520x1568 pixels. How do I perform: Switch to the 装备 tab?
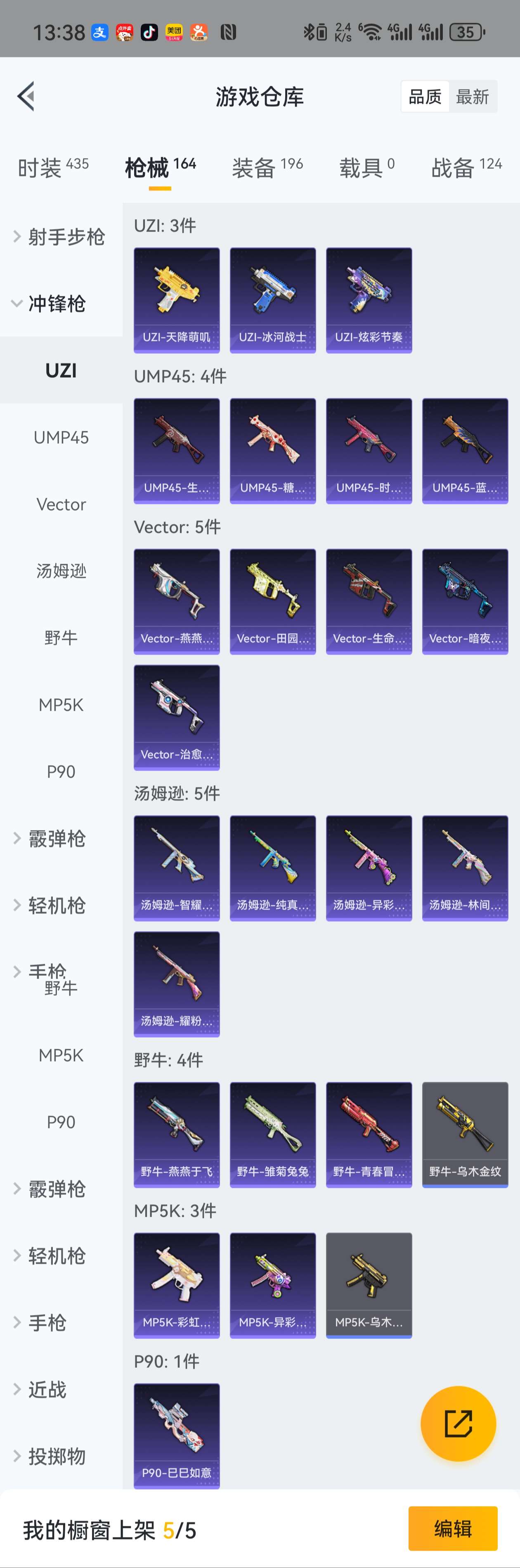(x=267, y=167)
